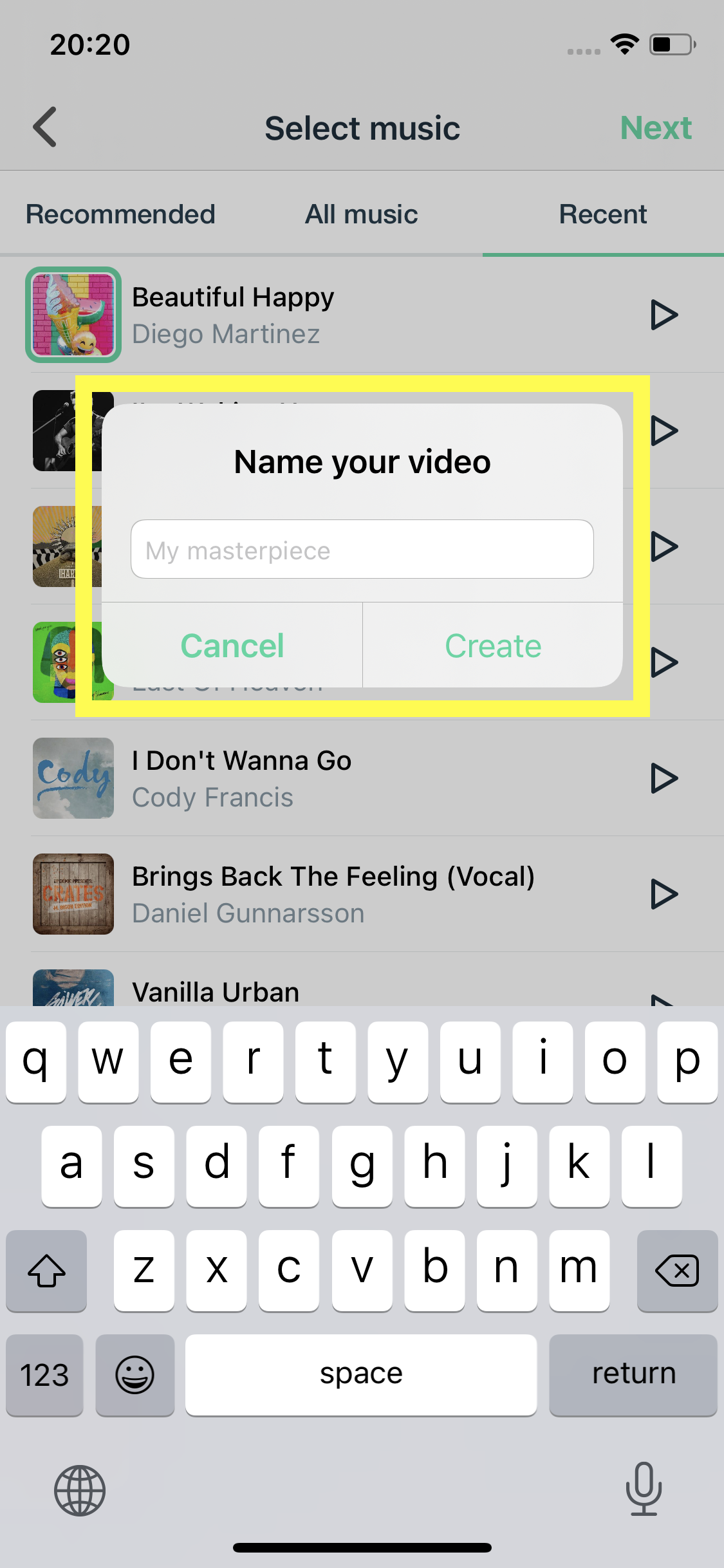Tap Next in the top bar

pyautogui.click(x=656, y=127)
